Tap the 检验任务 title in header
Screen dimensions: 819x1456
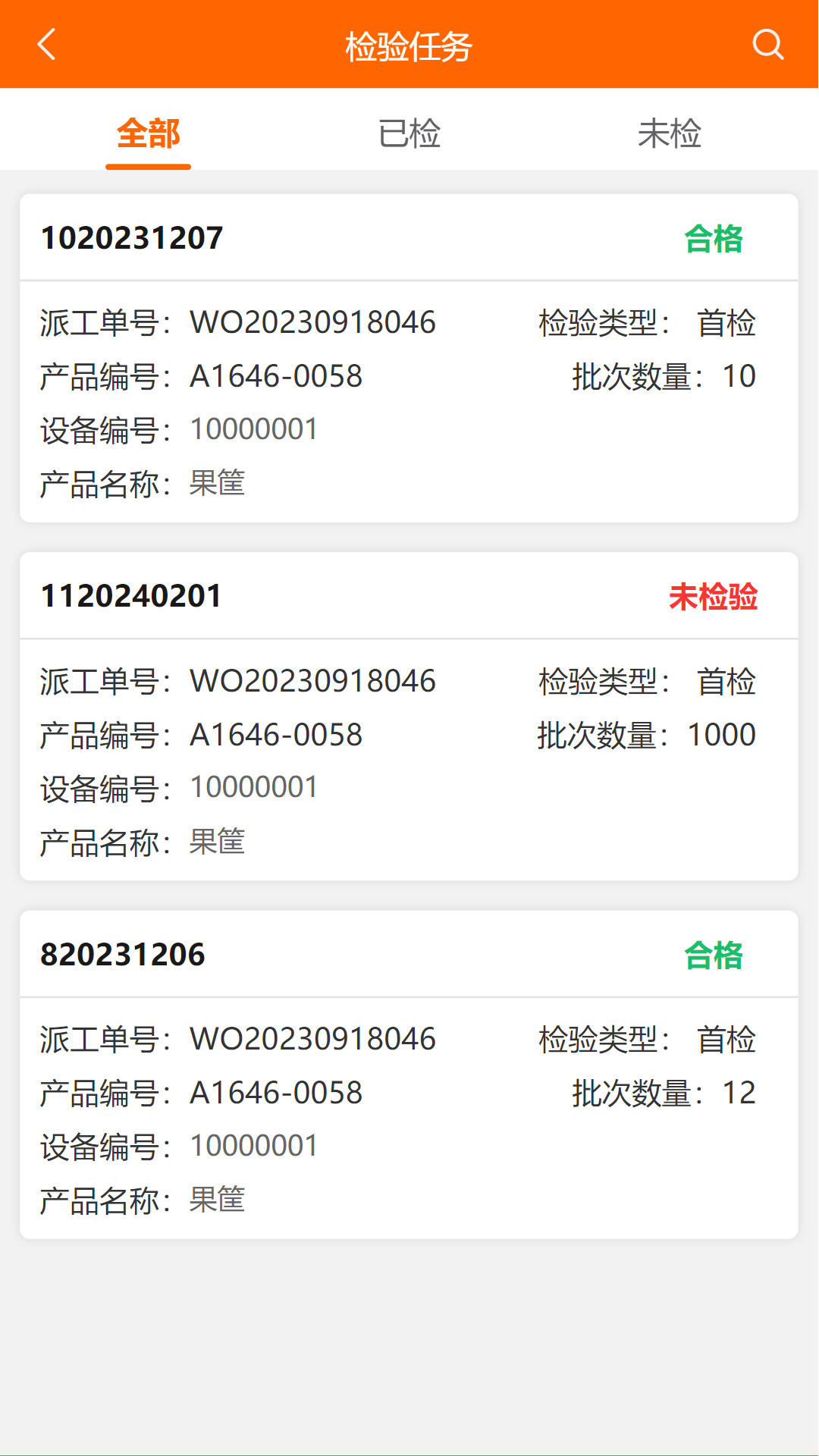point(409,44)
